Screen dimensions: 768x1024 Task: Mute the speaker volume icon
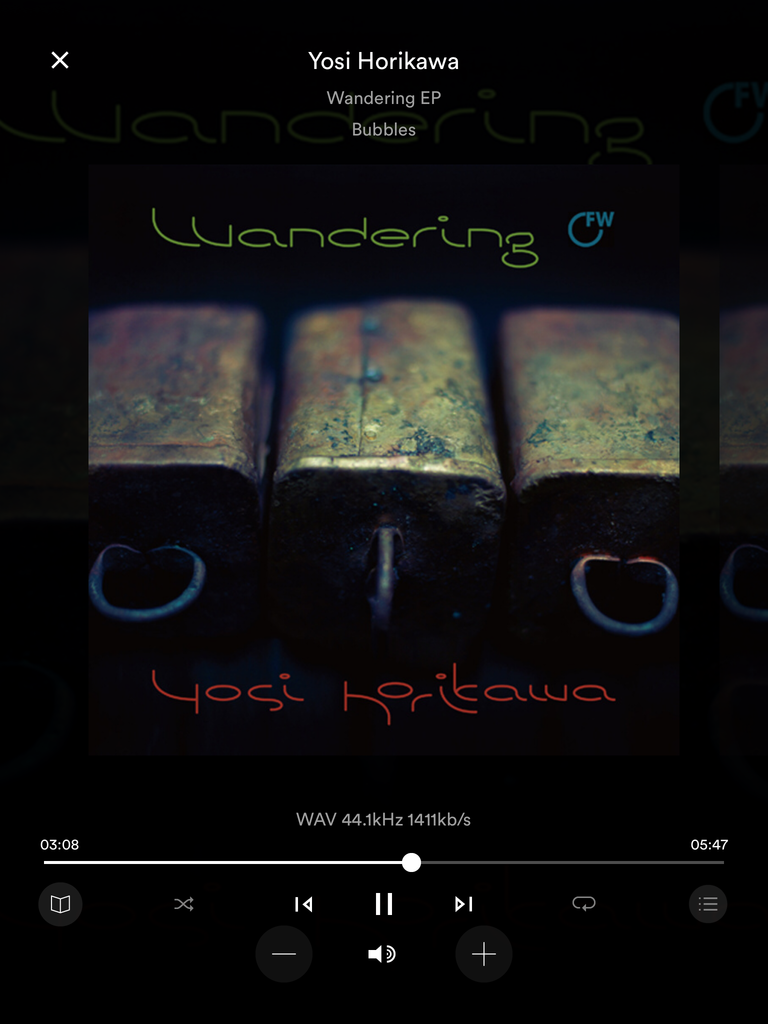382,954
